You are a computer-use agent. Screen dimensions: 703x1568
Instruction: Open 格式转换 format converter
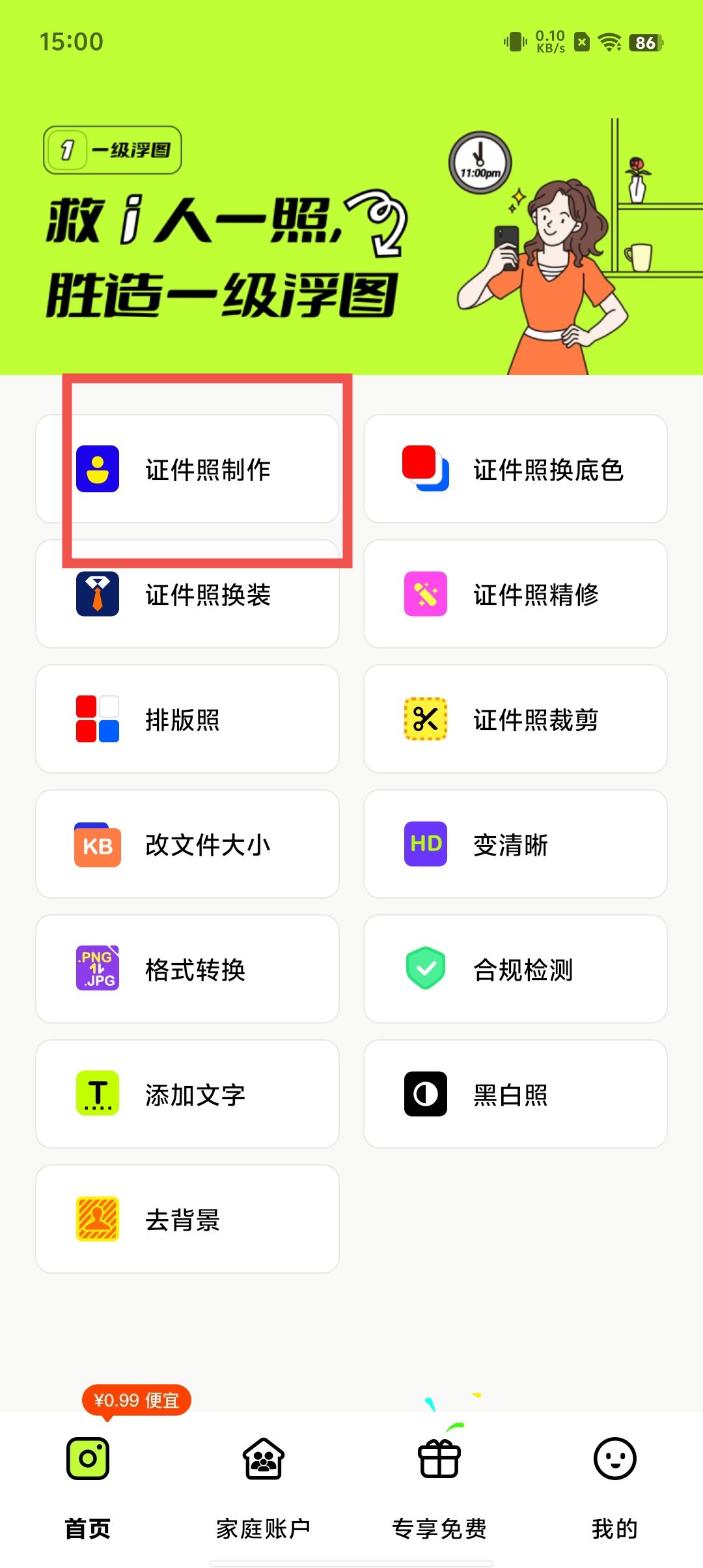[x=187, y=970]
